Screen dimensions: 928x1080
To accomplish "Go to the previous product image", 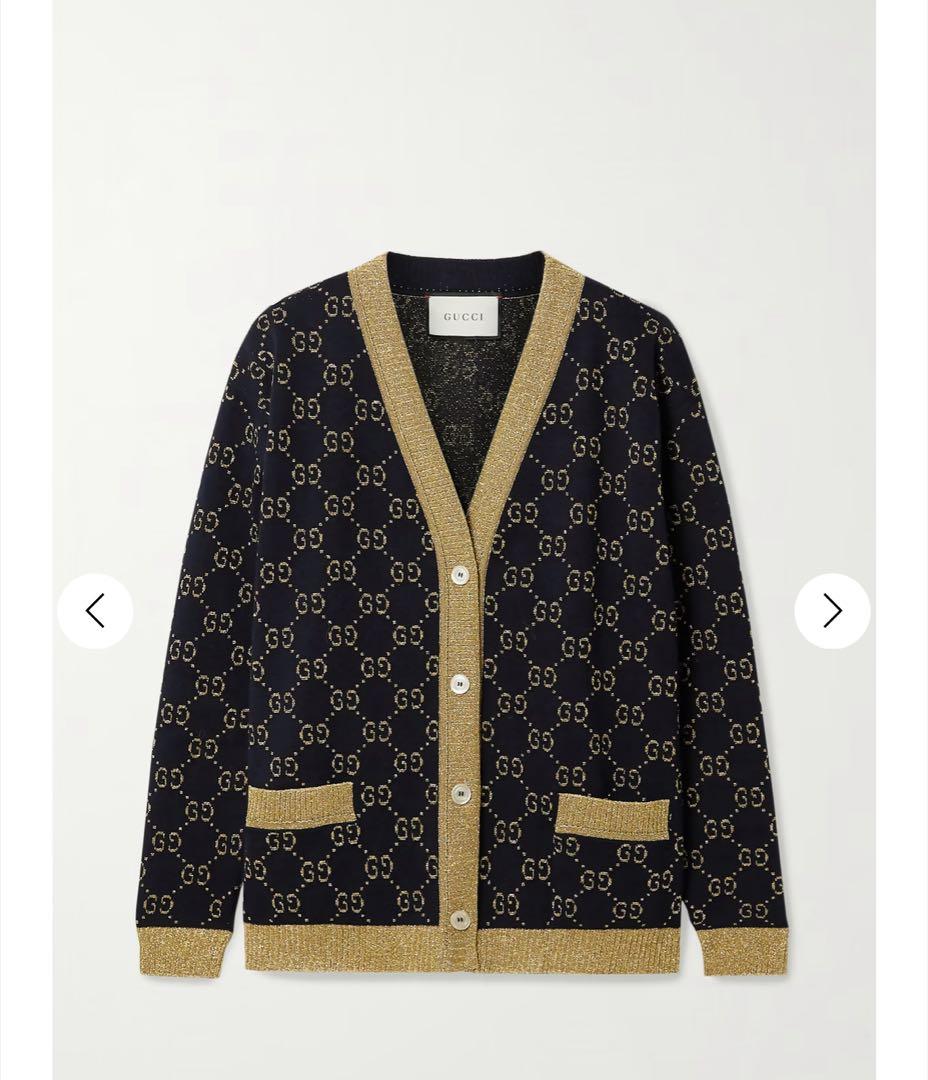I will point(95,611).
